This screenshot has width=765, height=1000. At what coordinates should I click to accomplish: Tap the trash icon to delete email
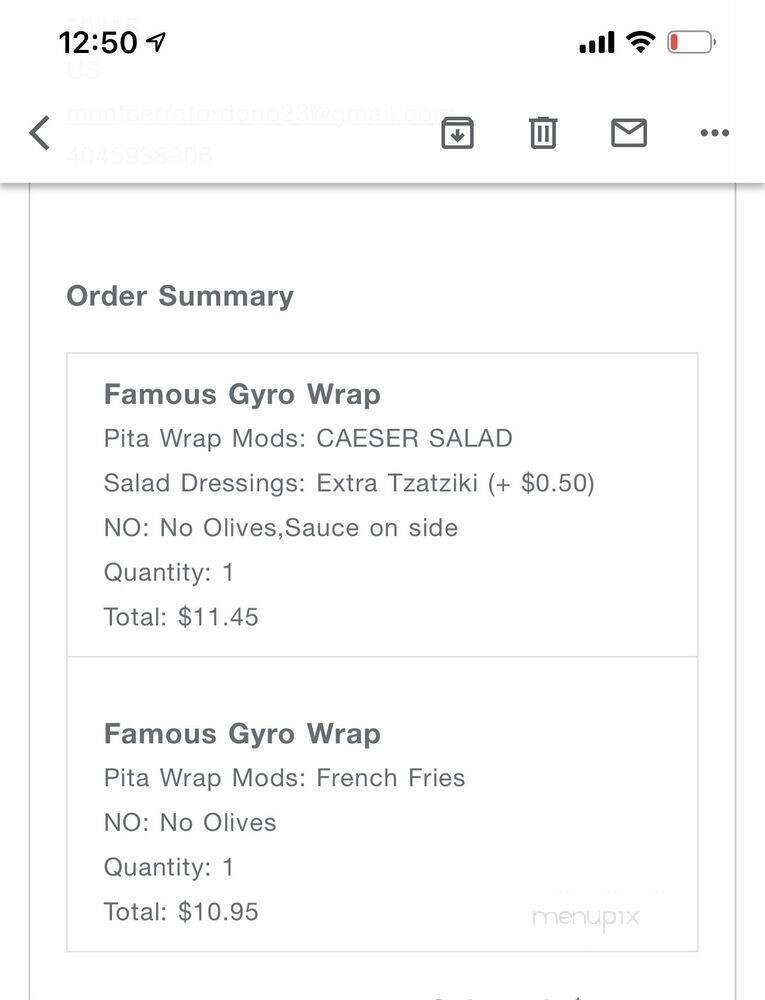click(x=543, y=132)
